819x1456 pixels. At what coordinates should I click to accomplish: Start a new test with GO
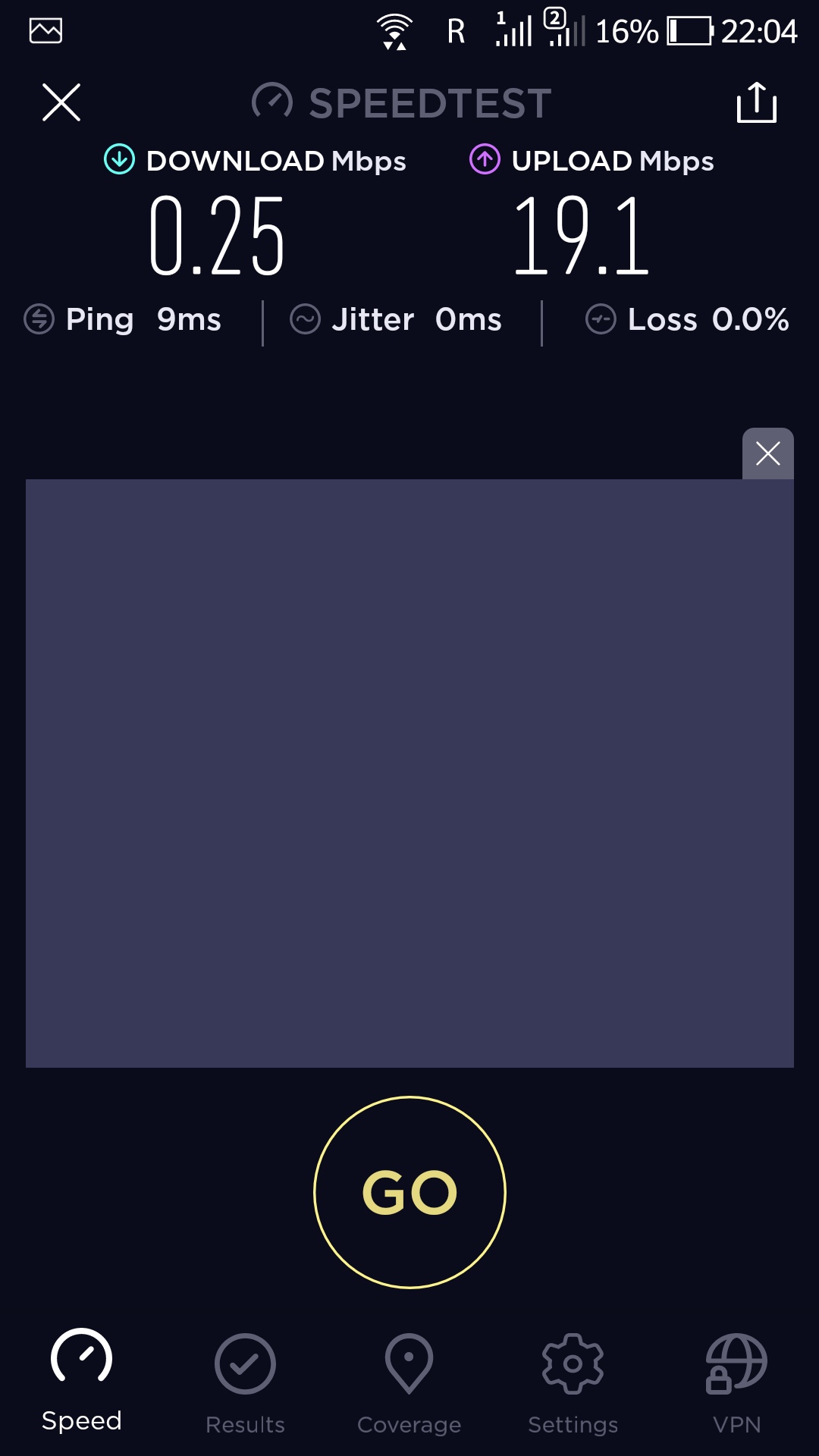(x=409, y=1192)
